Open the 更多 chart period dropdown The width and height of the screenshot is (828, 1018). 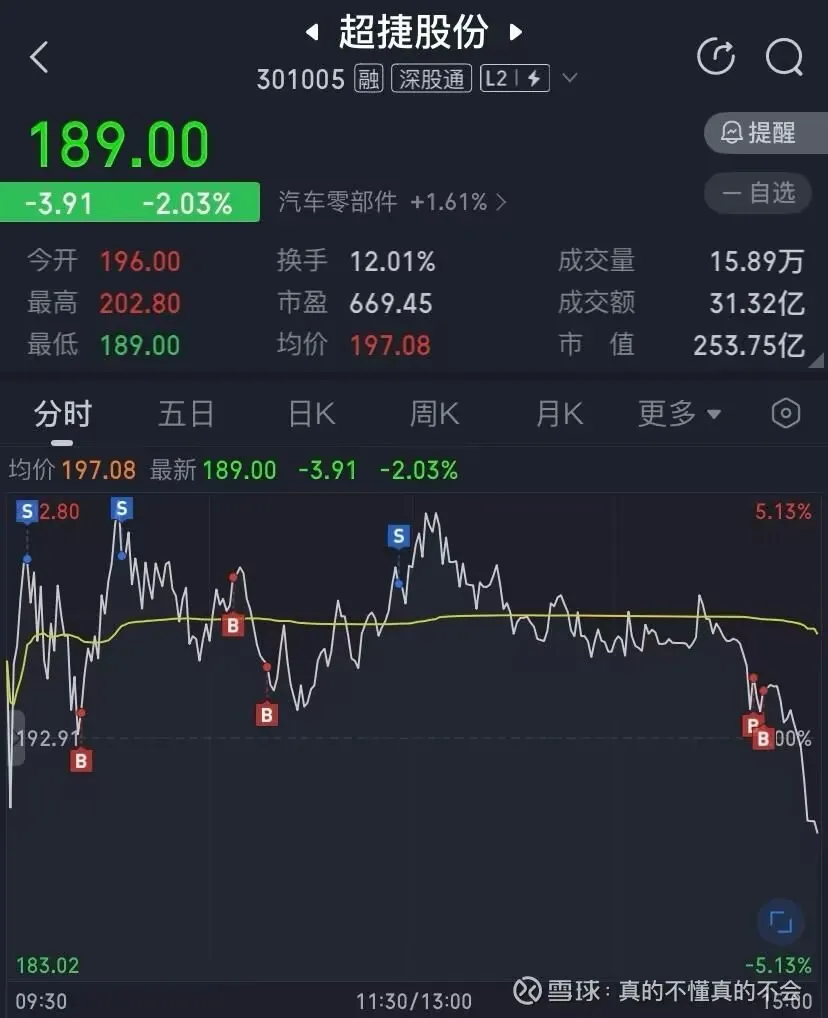[680, 413]
